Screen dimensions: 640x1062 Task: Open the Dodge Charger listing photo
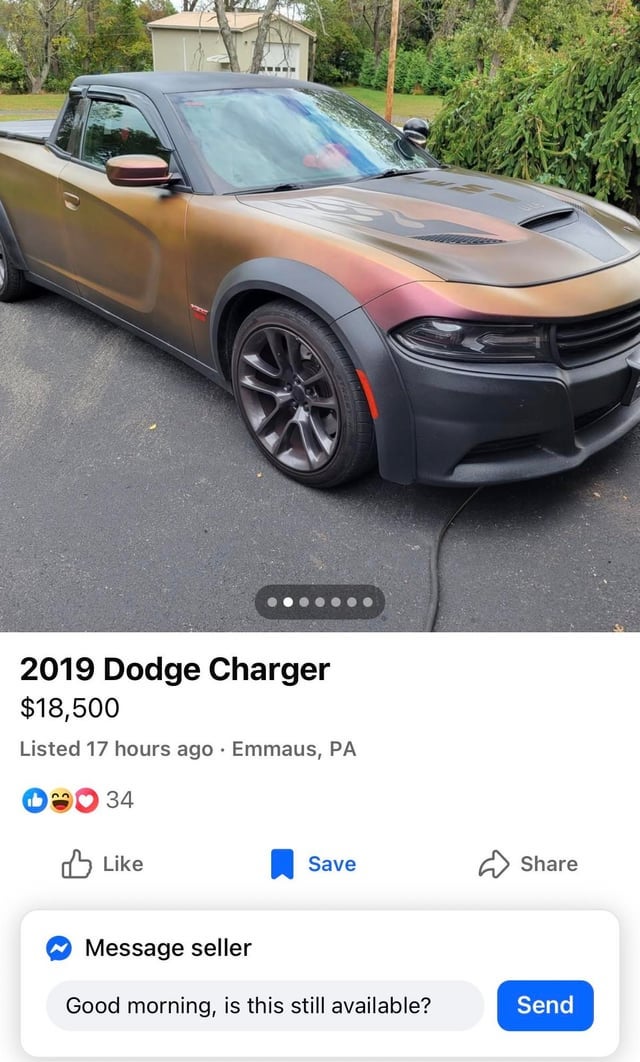click(320, 300)
